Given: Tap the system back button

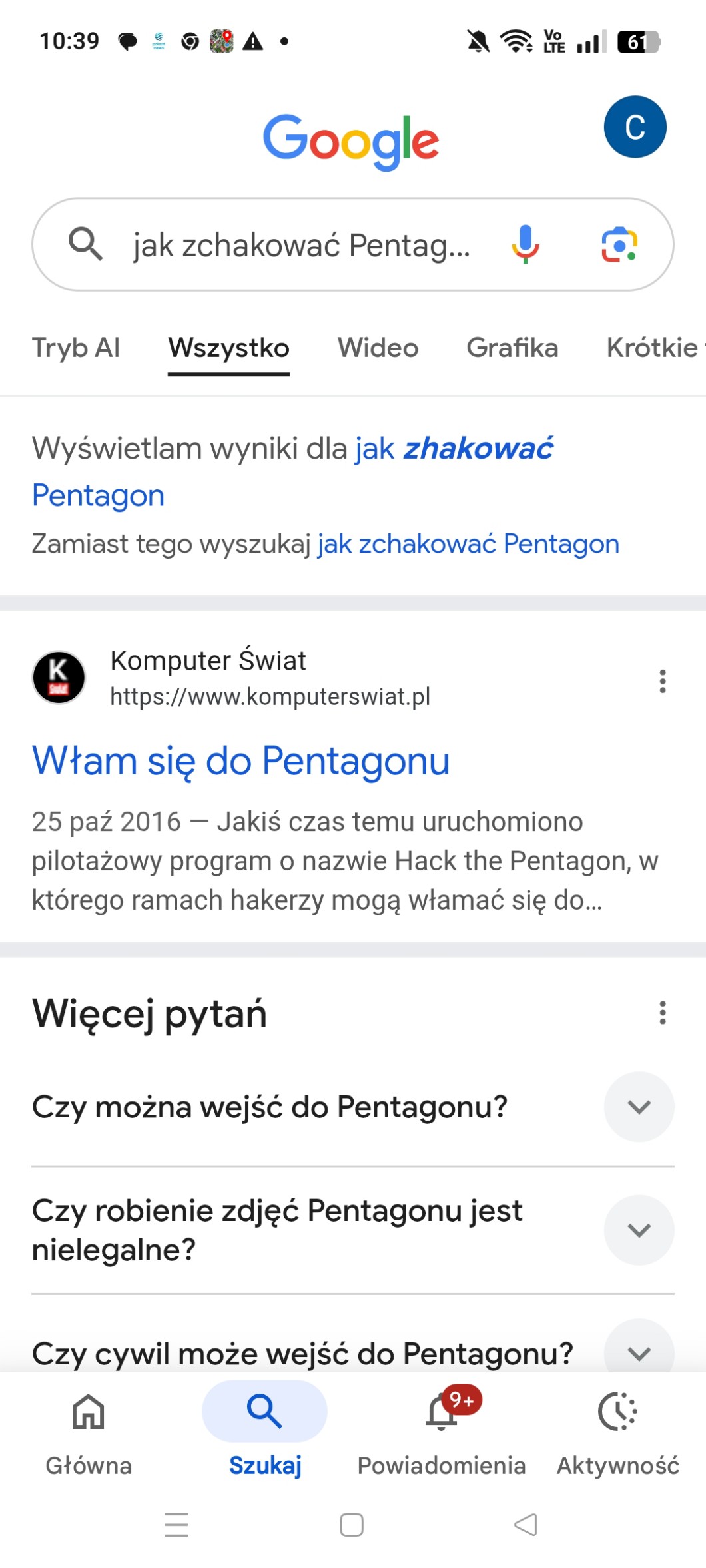Looking at the screenshot, I should (x=526, y=1525).
